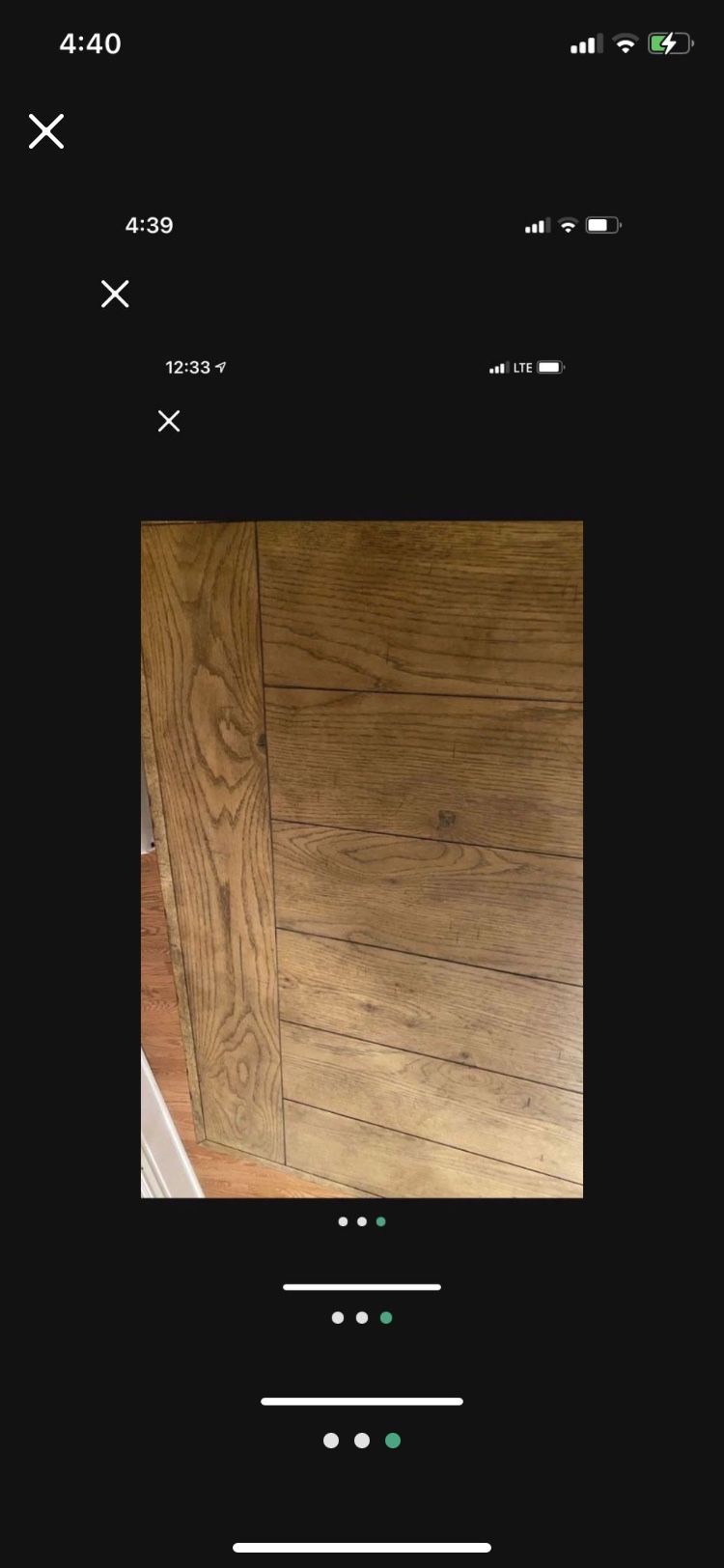Screen dimensions: 724x1568
Task: Tap the Wi-Fi icon in the topmost status bar
Action: pyautogui.click(x=625, y=43)
